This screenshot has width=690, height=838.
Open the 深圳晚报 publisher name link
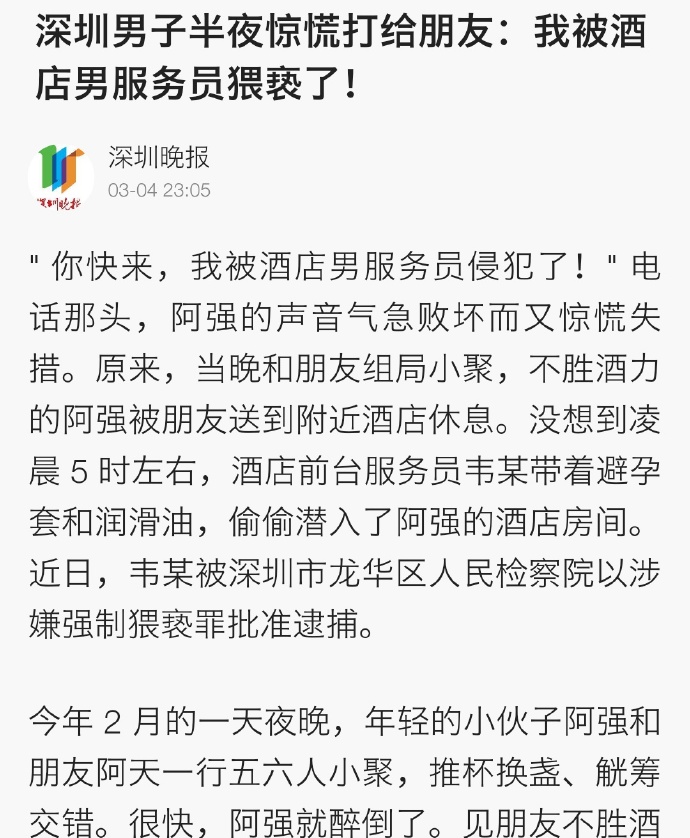(159, 157)
